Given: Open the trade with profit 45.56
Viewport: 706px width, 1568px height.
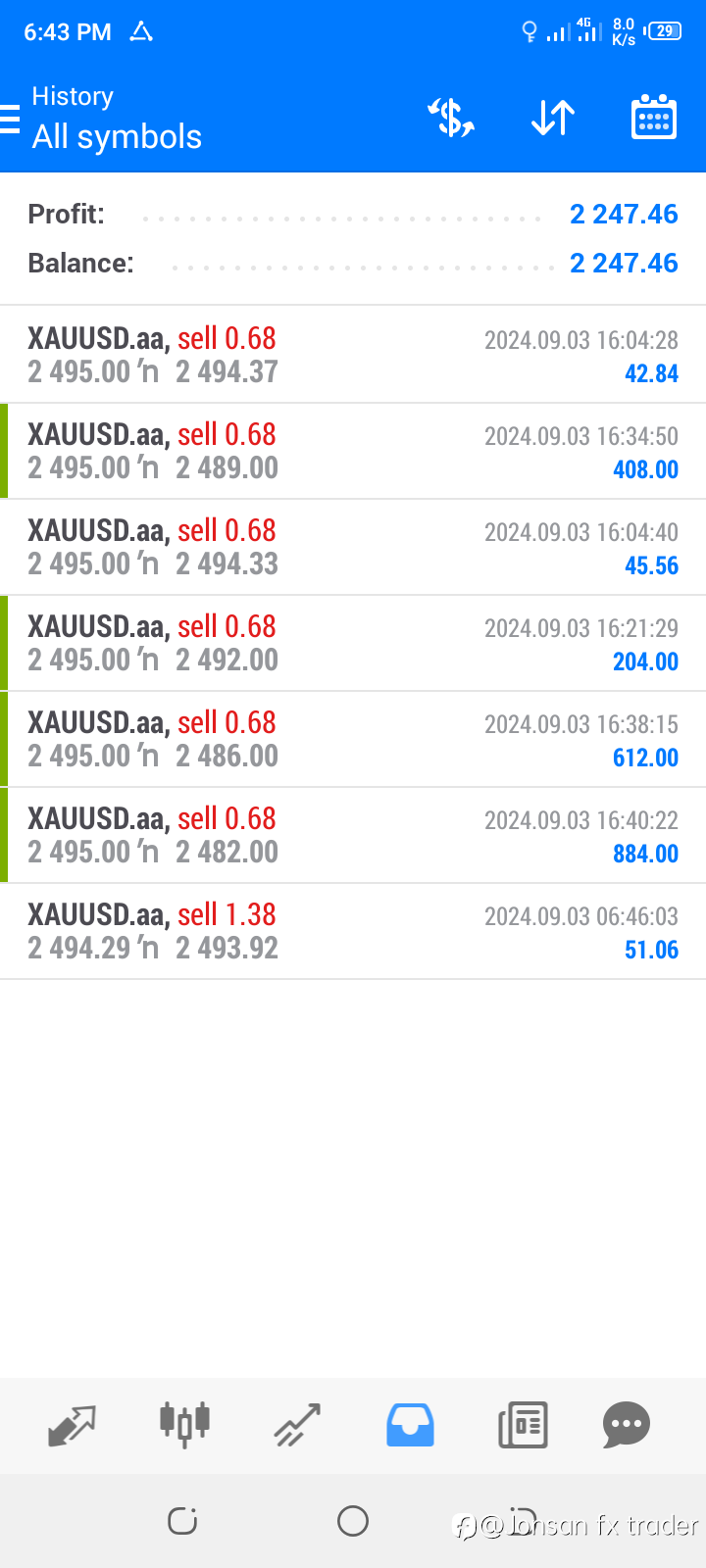Looking at the screenshot, I should 353,547.
